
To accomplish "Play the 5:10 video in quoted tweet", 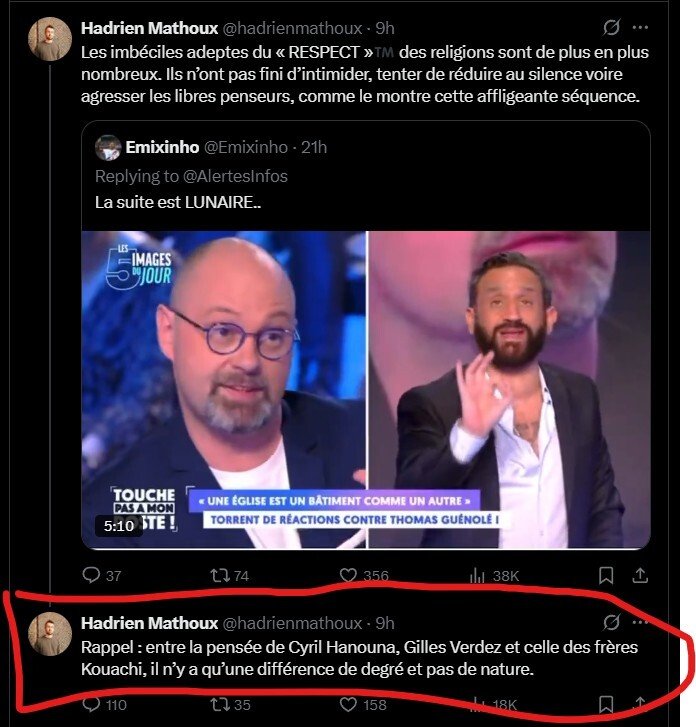I will point(366,390).
